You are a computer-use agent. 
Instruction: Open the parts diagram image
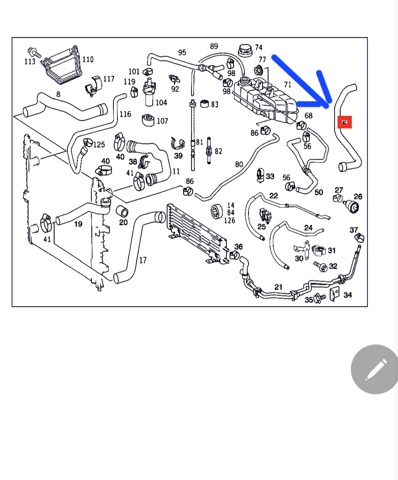(190, 172)
